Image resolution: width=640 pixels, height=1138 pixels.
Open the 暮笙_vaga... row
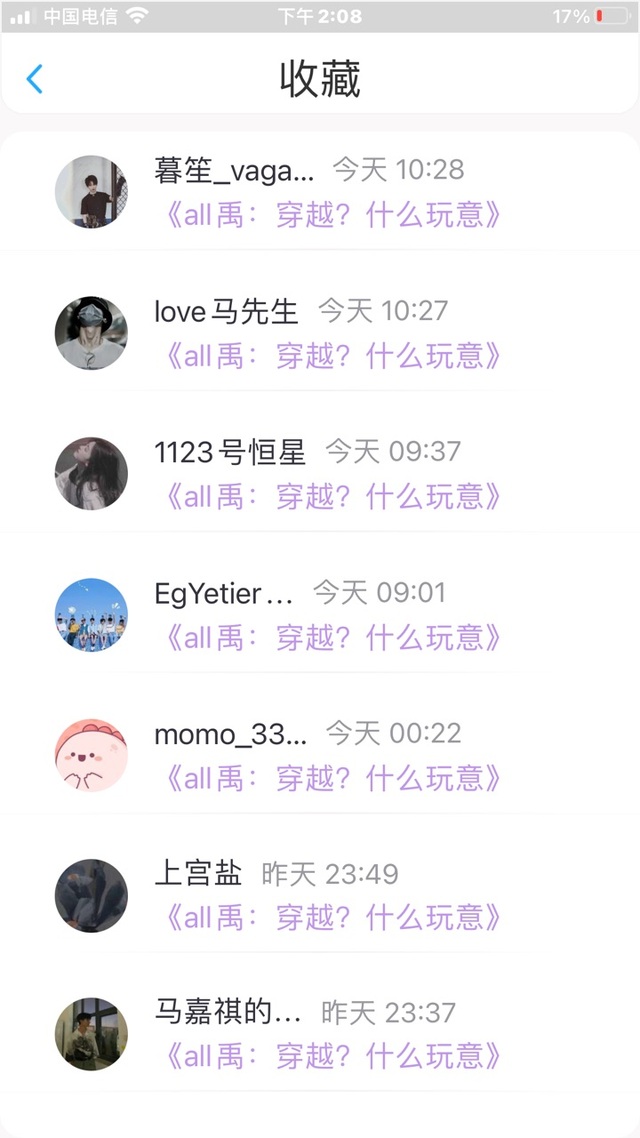(x=320, y=191)
